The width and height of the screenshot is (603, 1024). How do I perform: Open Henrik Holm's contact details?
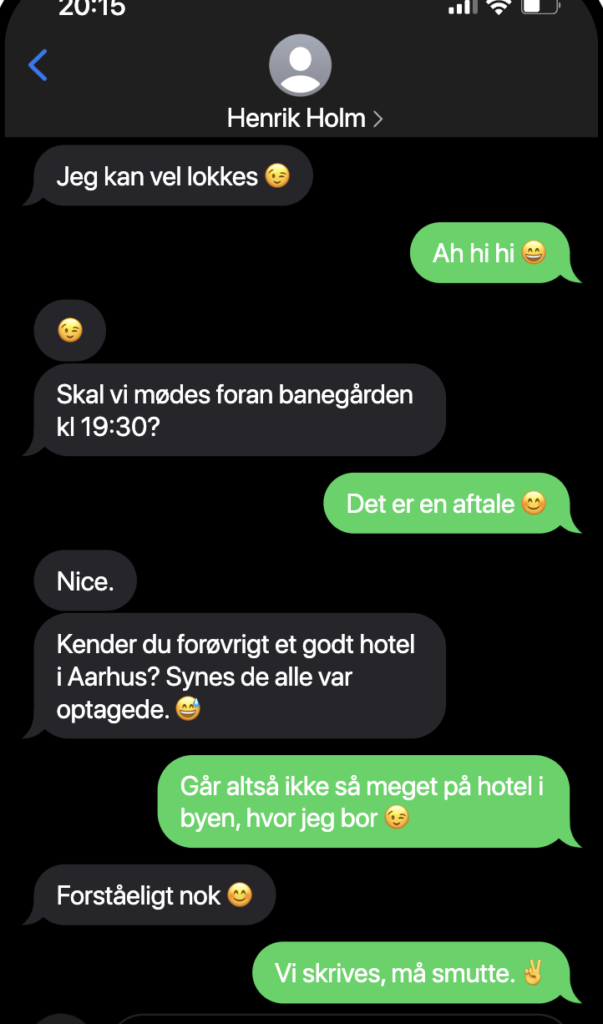pos(301,117)
